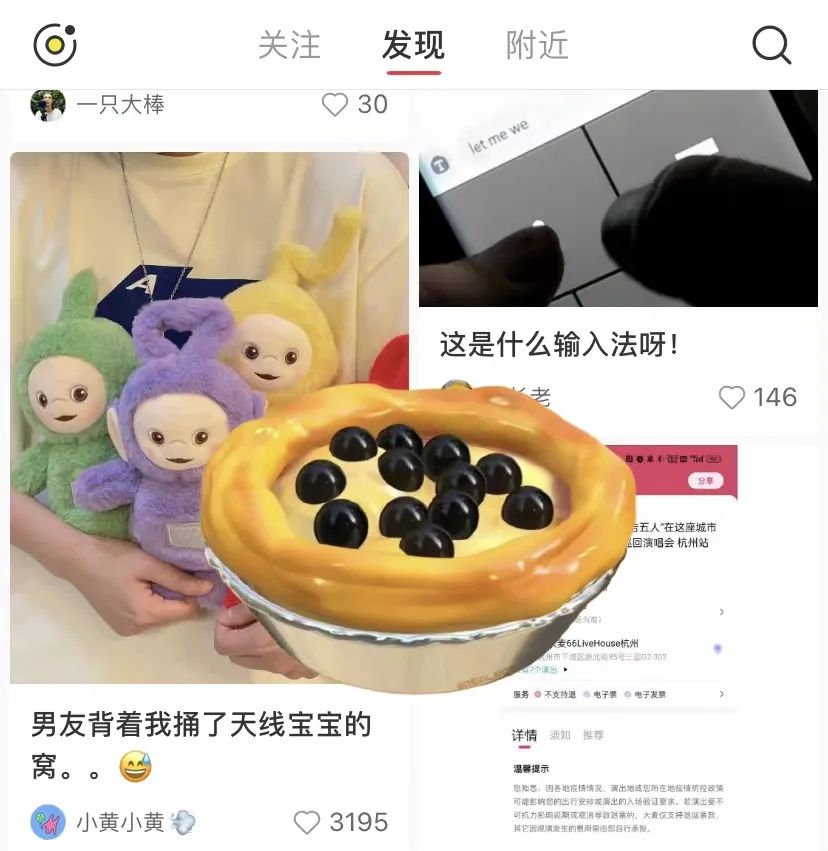Switch to the 附近 tab
This screenshot has height=851, width=828.
click(x=537, y=45)
